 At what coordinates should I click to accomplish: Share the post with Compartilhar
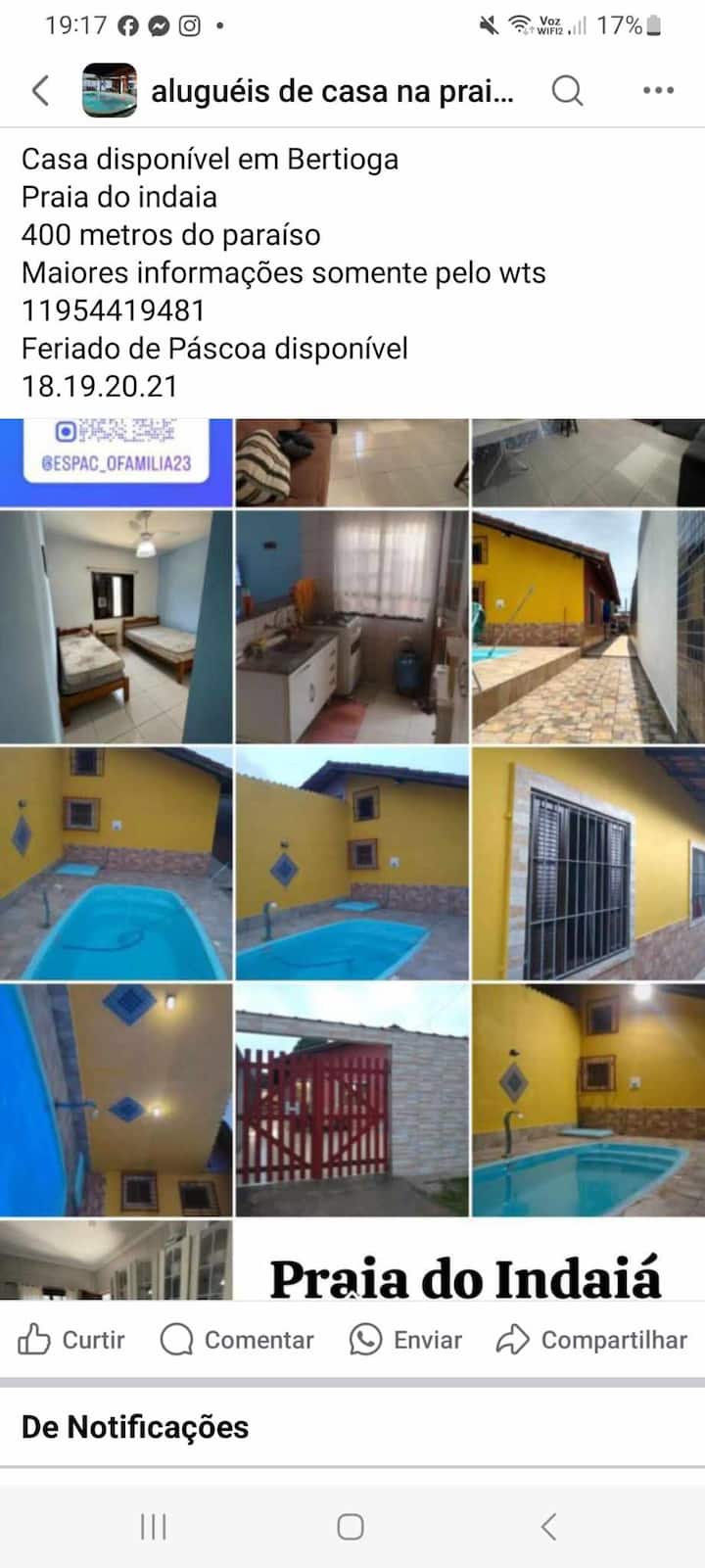592,1339
